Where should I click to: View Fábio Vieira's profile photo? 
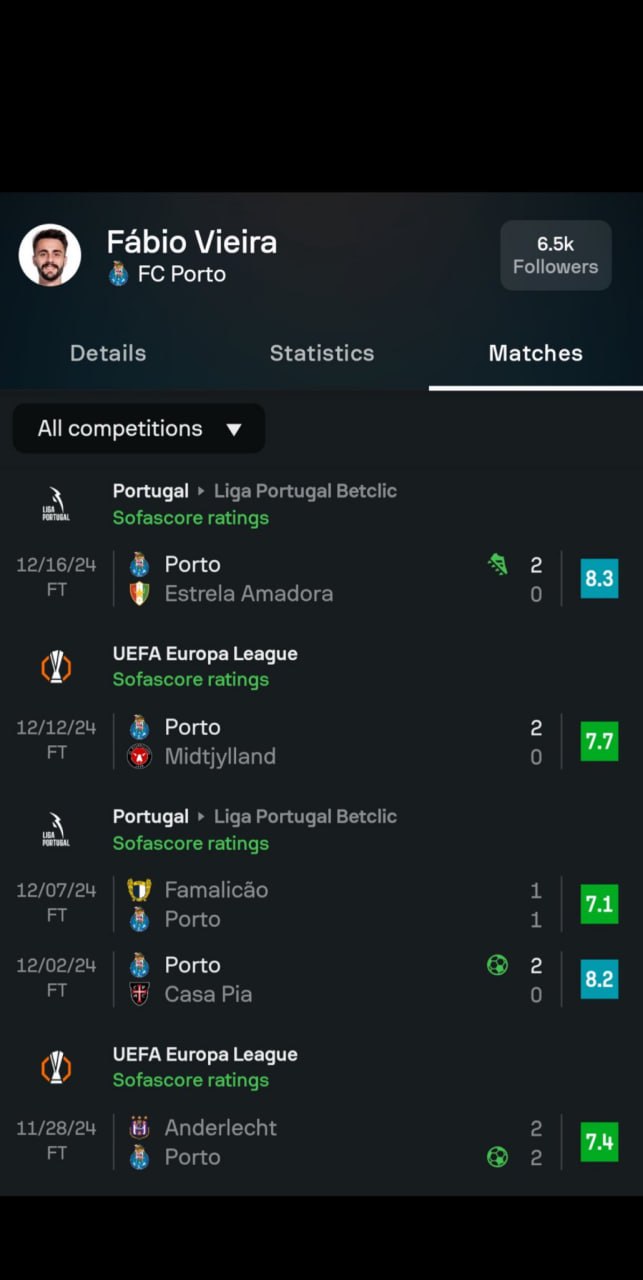click(50, 255)
